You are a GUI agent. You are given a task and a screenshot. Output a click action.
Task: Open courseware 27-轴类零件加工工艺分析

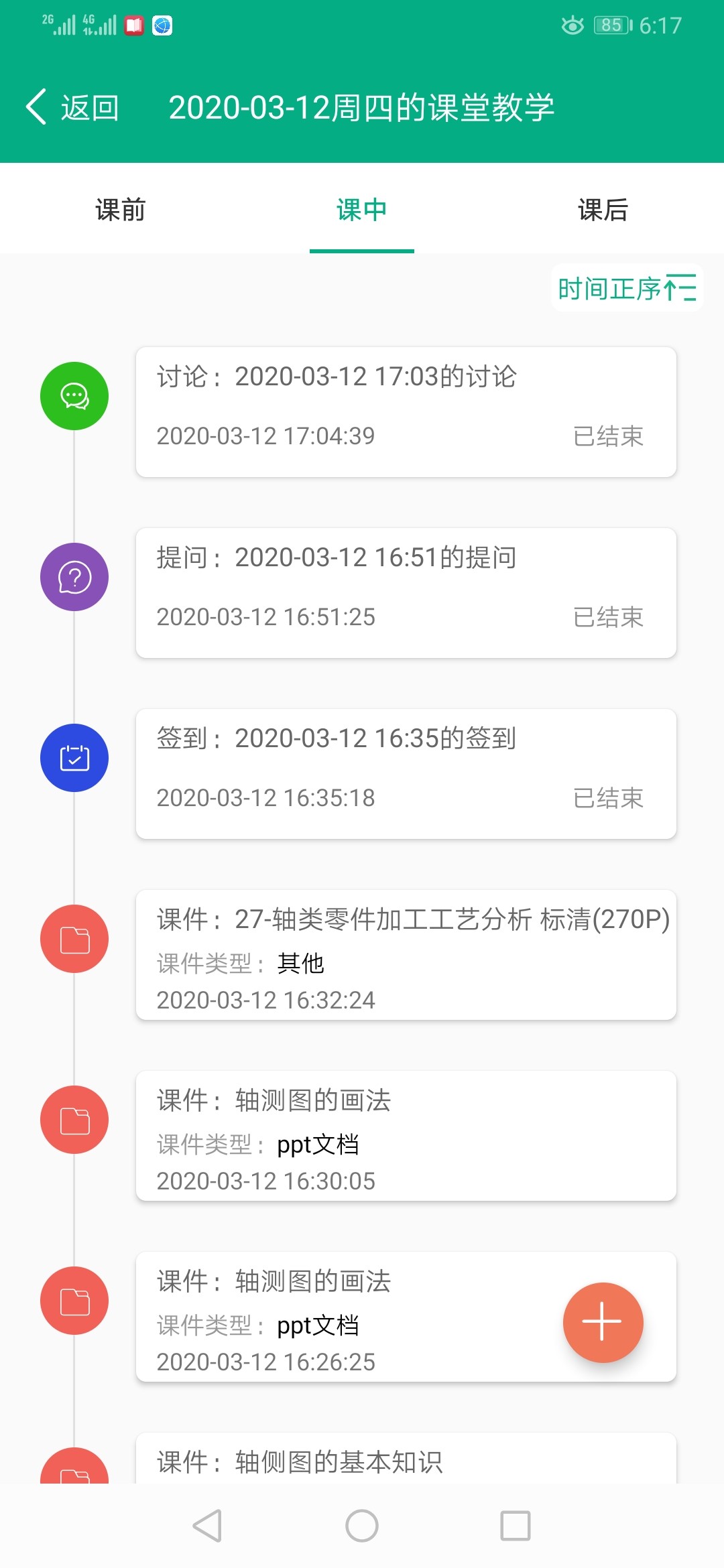pyautogui.click(x=406, y=954)
